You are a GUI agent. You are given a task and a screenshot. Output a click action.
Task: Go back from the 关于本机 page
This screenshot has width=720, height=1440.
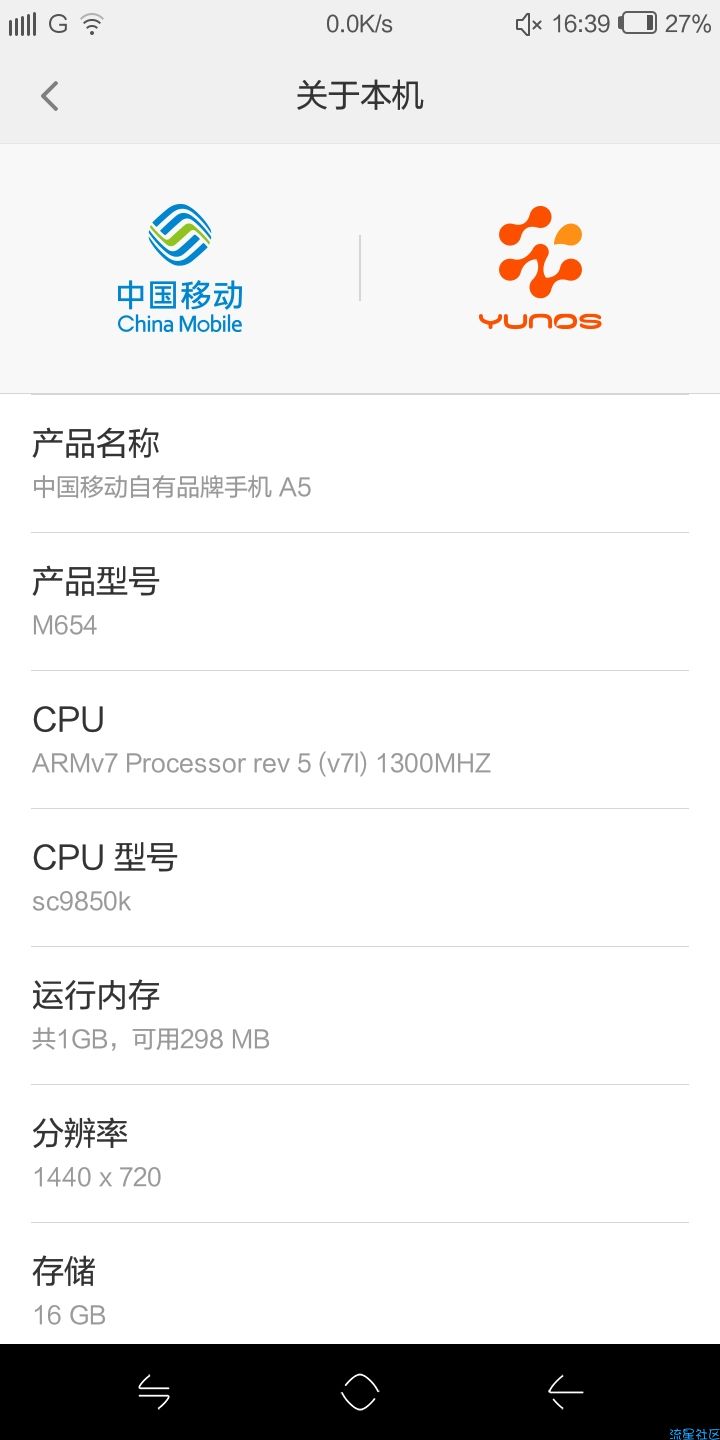point(50,96)
